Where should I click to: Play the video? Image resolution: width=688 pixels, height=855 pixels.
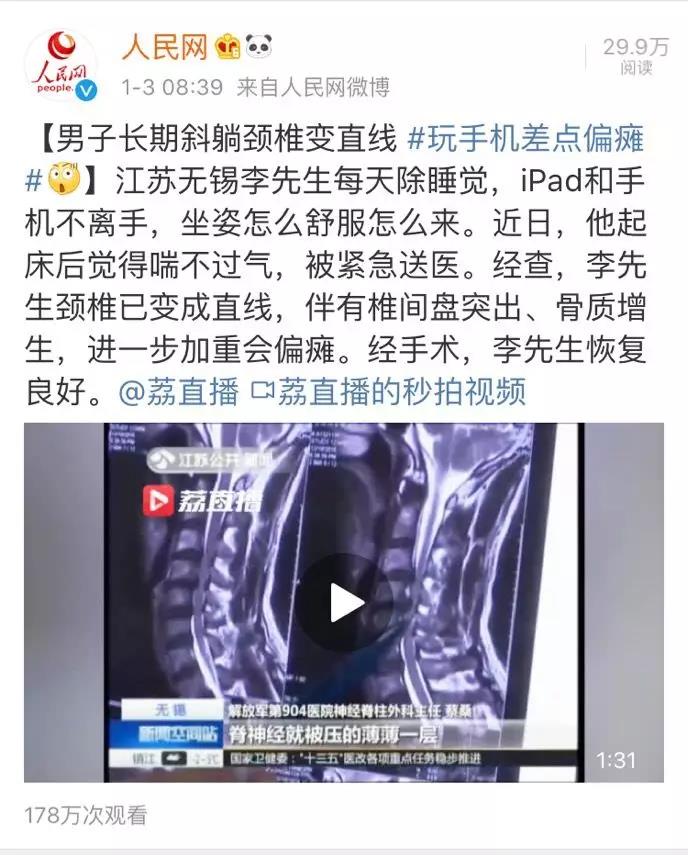[344, 602]
